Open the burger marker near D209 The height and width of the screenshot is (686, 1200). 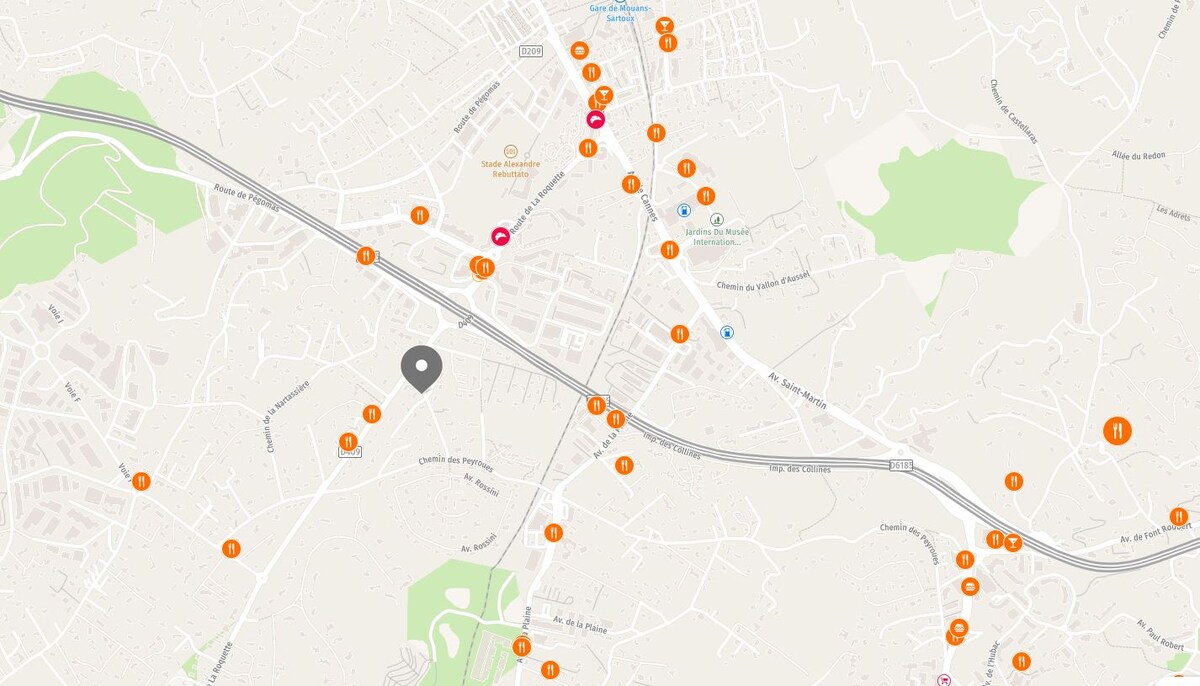pos(579,50)
